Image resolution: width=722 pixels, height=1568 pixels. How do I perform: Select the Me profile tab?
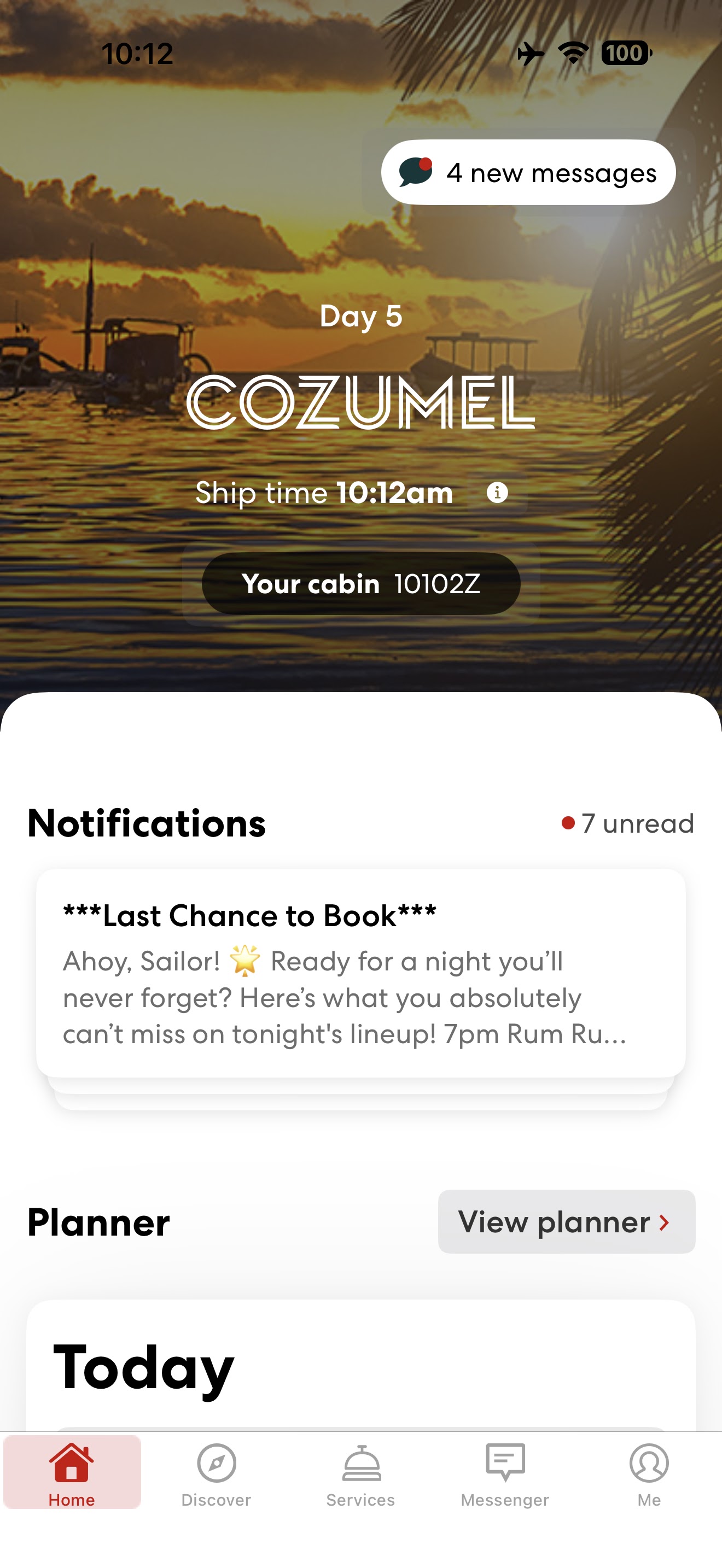pos(649,1473)
